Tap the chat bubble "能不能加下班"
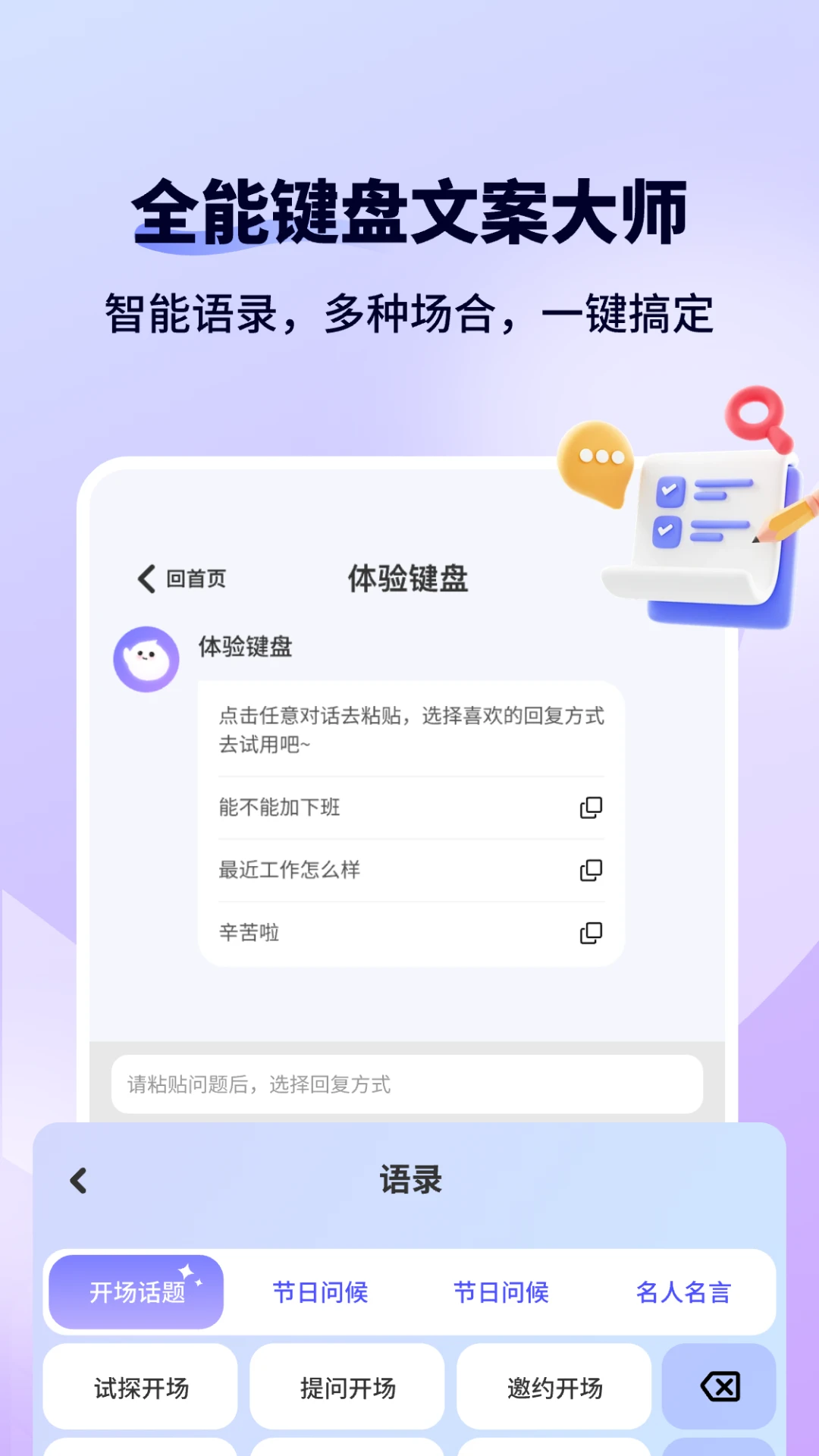Image resolution: width=819 pixels, height=1456 pixels. (x=281, y=807)
